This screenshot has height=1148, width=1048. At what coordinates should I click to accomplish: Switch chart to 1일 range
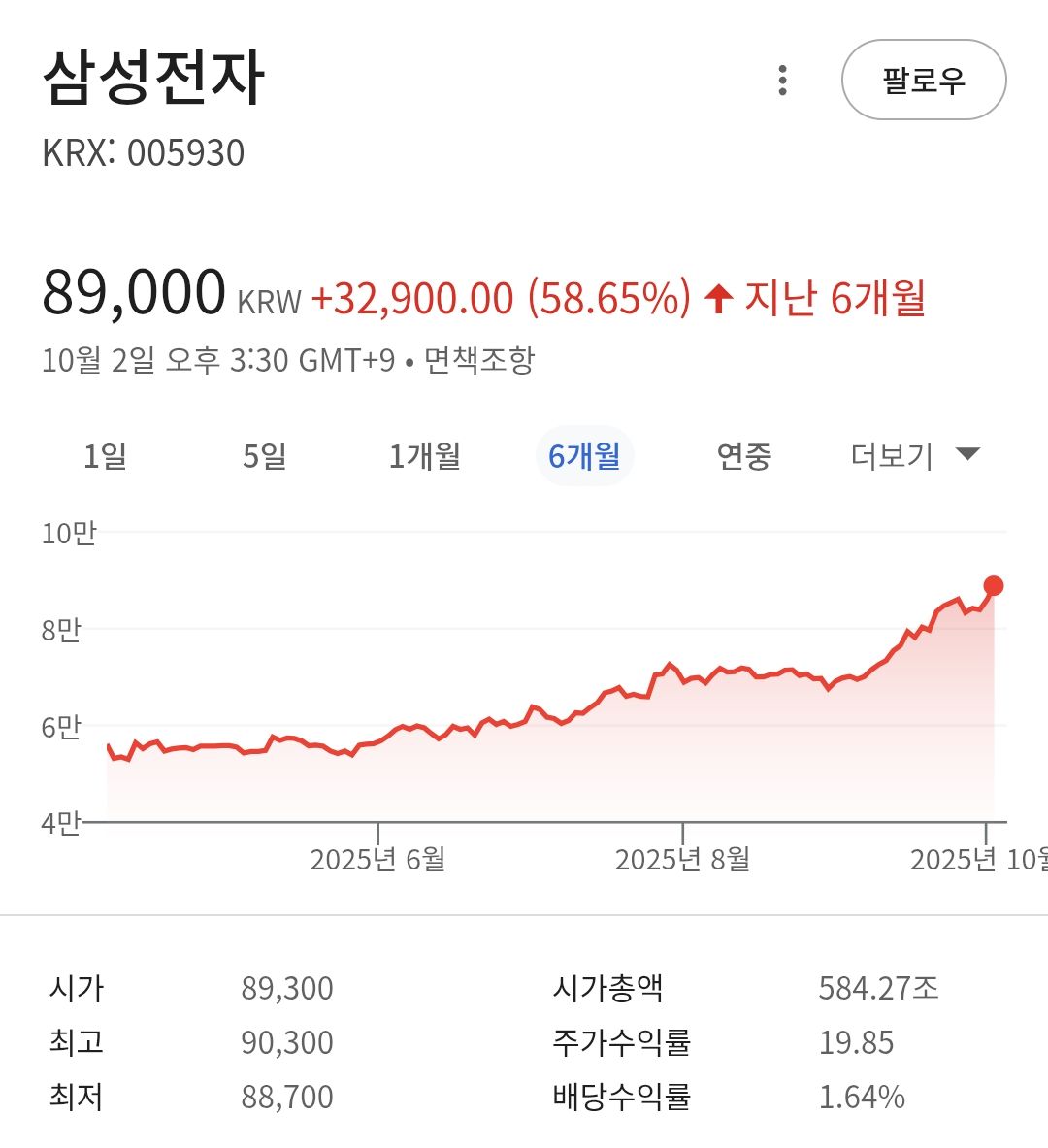[105, 455]
